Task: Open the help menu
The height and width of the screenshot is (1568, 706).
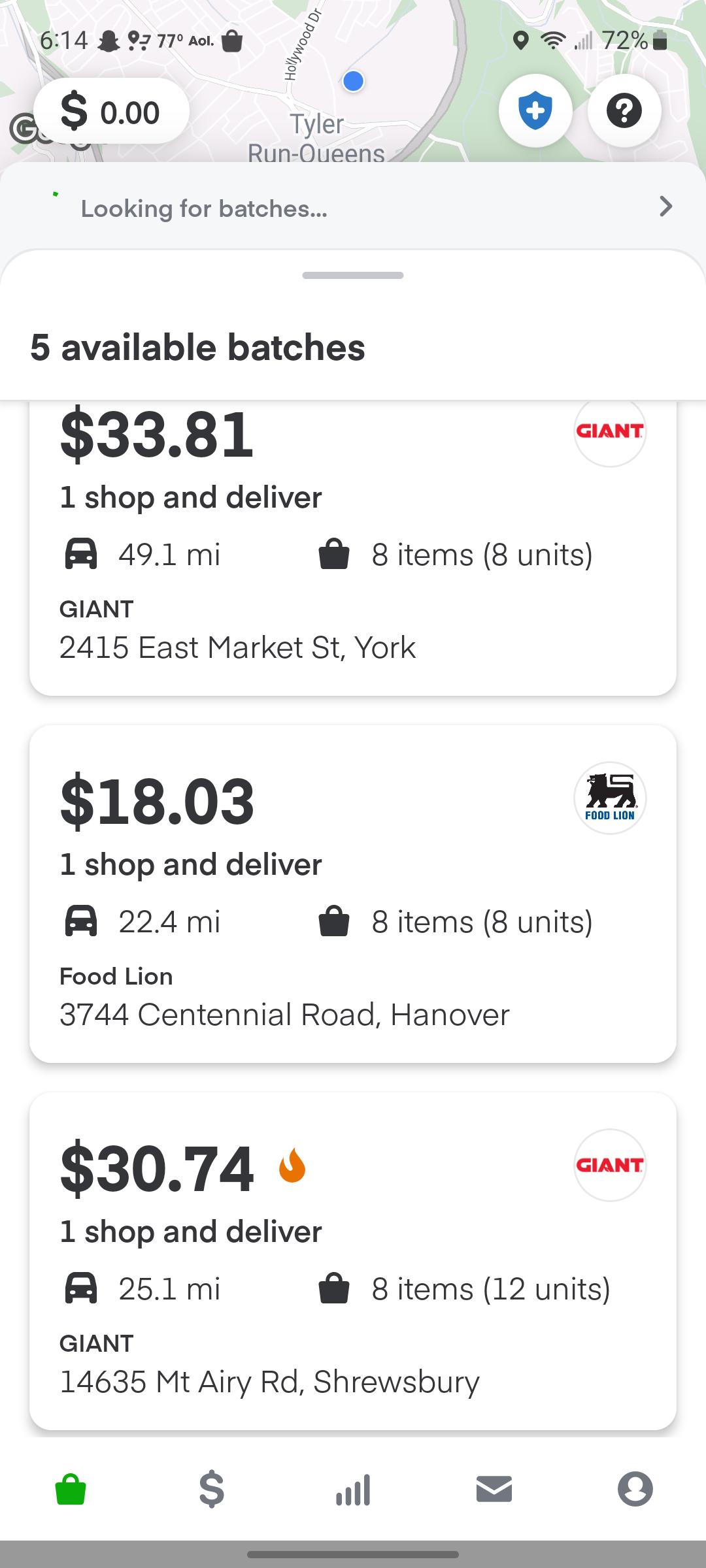Action: click(624, 111)
